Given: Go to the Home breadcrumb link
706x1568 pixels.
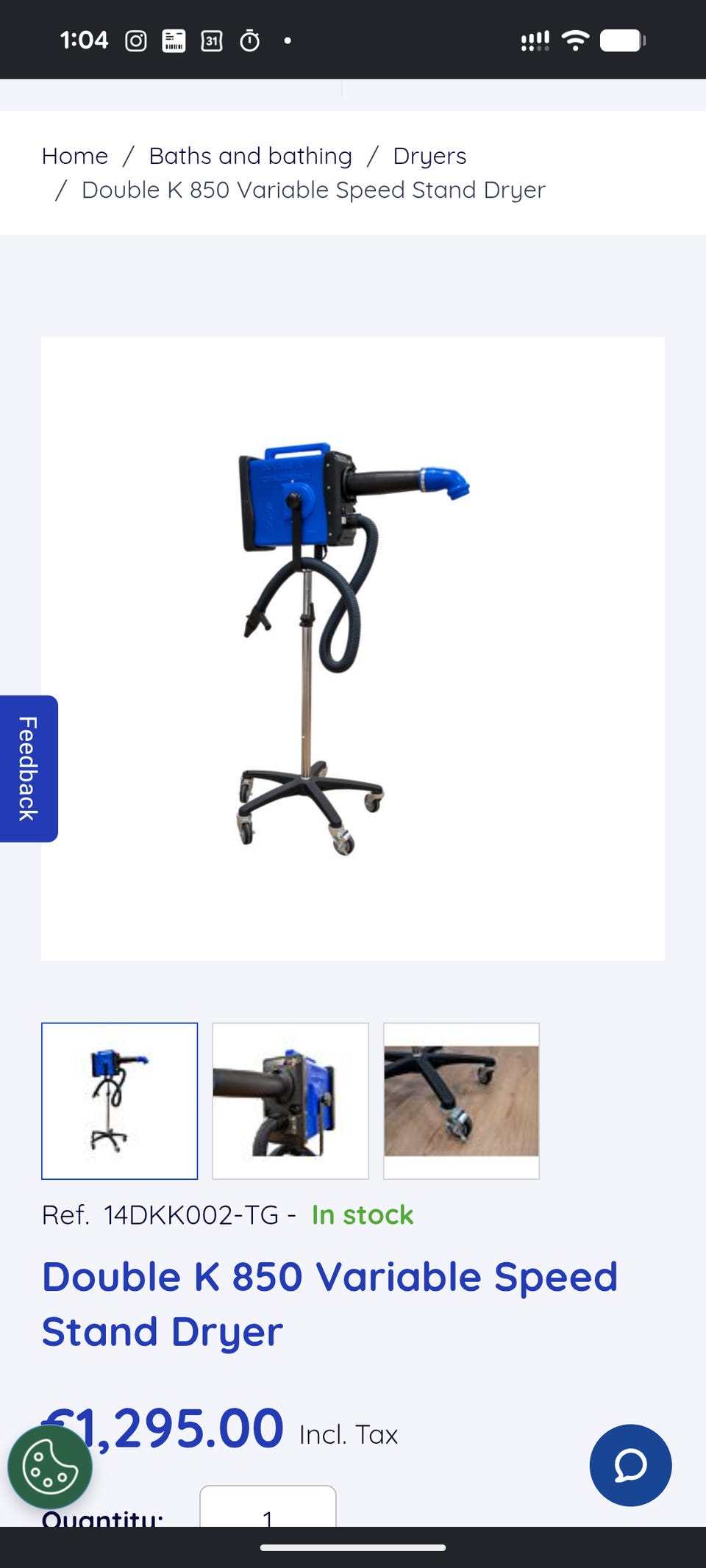Looking at the screenshot, I should coord(75,156).
